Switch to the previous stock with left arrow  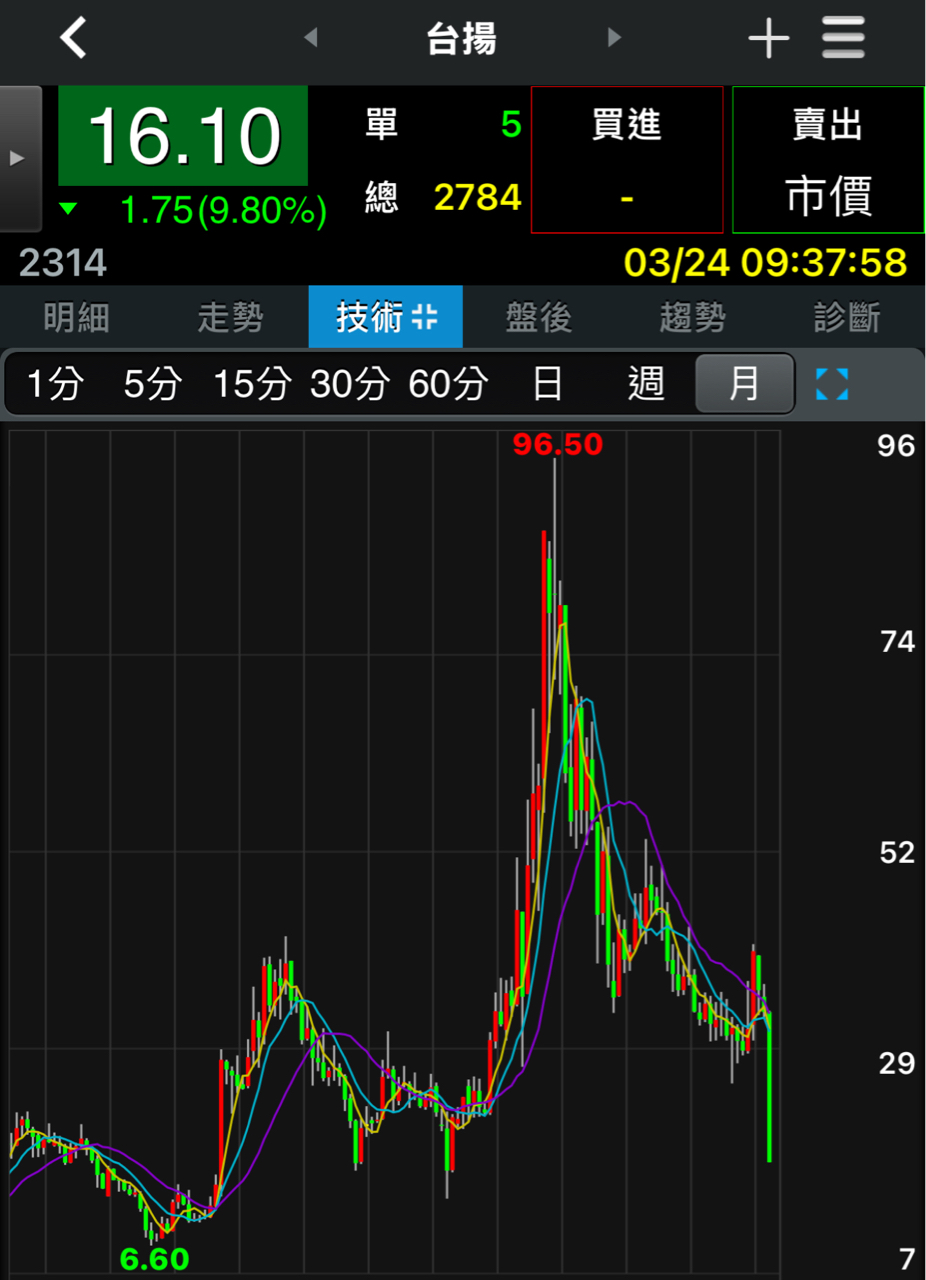311,38
